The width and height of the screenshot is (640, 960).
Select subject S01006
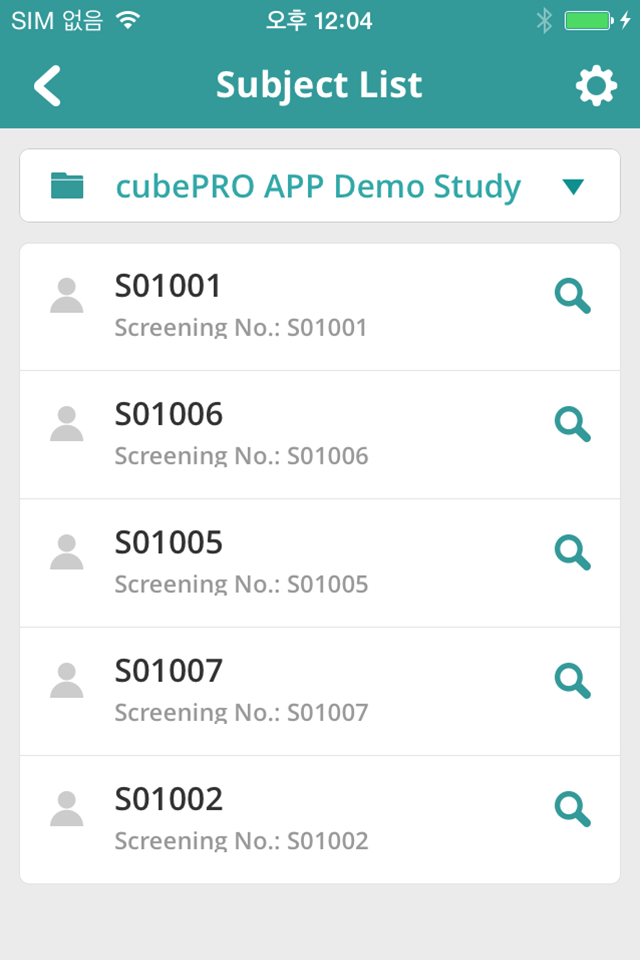click(320, 435)
